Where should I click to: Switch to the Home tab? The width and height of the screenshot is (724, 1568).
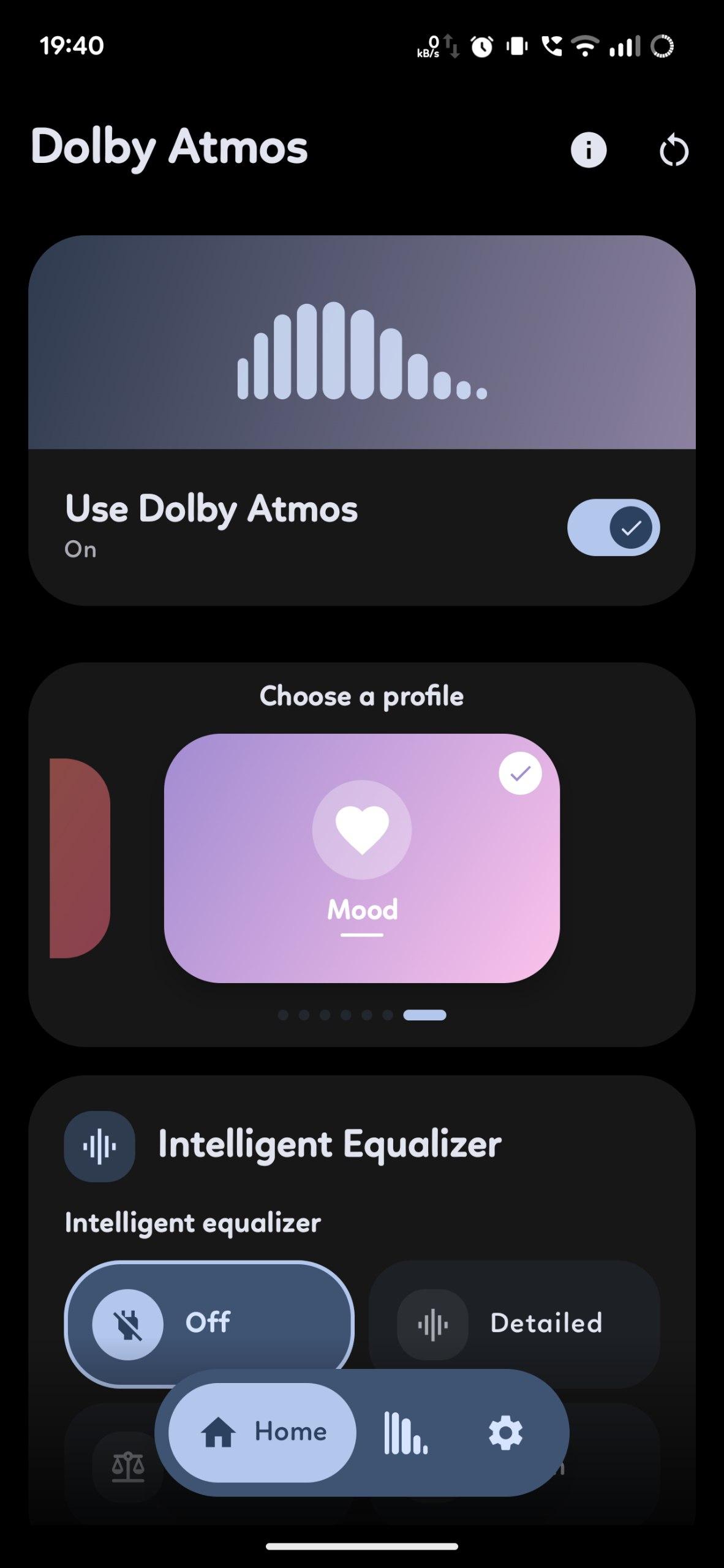point(262,1433)
